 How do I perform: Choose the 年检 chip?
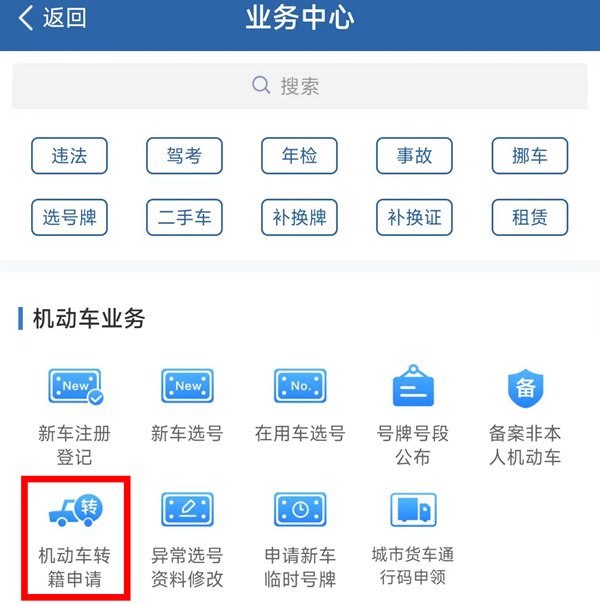pyautogui.click(x=300, y=156)
